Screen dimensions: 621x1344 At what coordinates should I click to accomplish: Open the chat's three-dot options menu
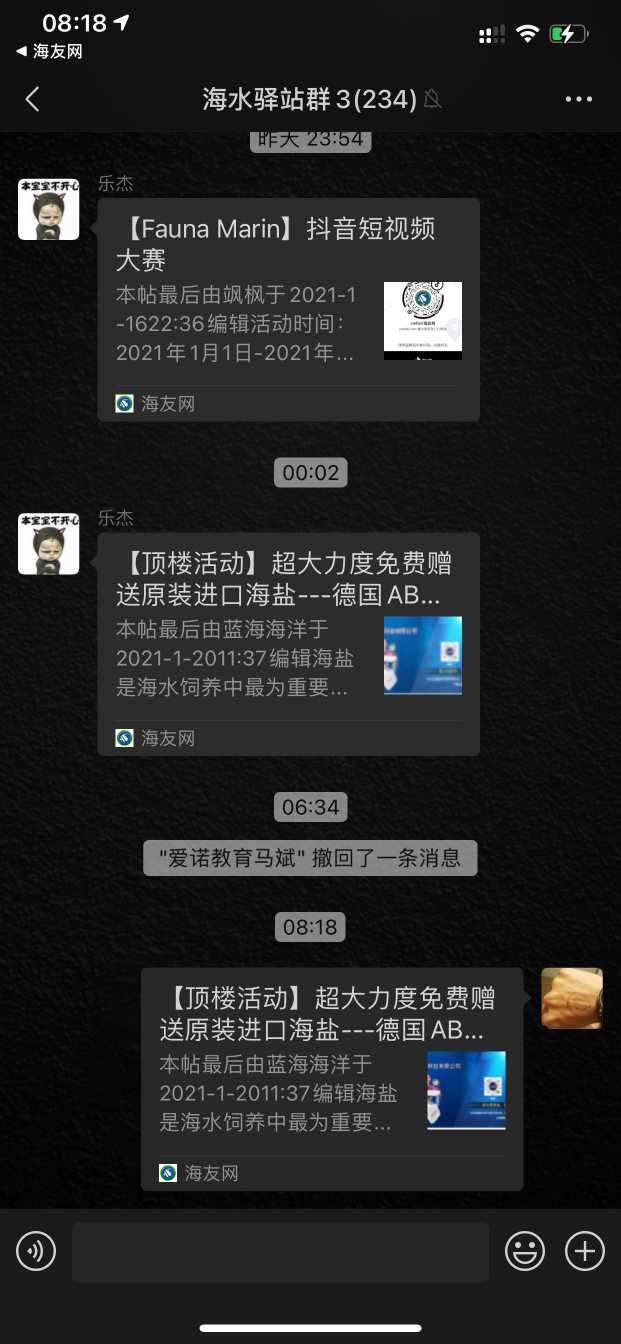tap(579, 99)
